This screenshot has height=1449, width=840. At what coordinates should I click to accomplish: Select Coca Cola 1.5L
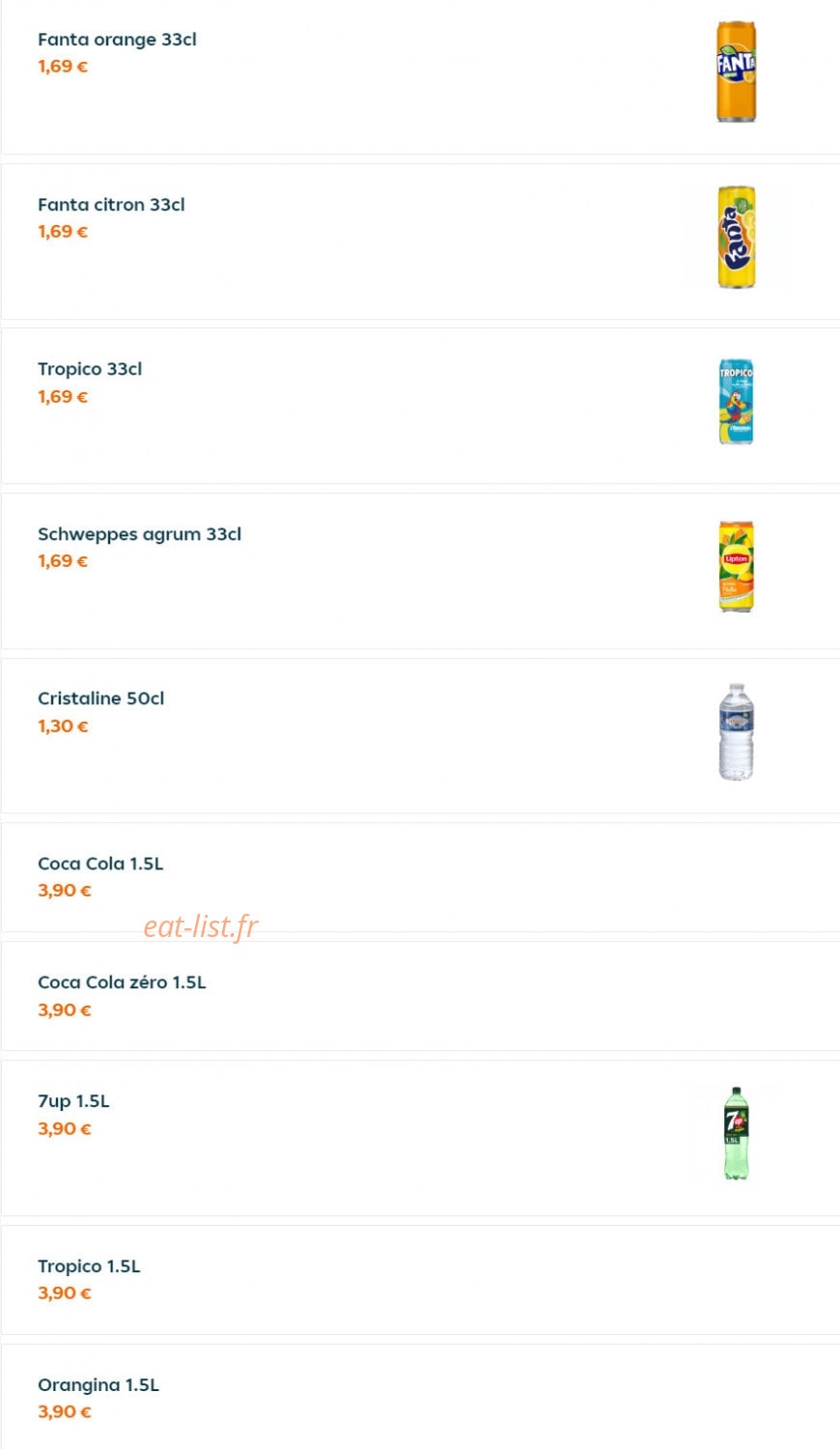click(420, 877)
